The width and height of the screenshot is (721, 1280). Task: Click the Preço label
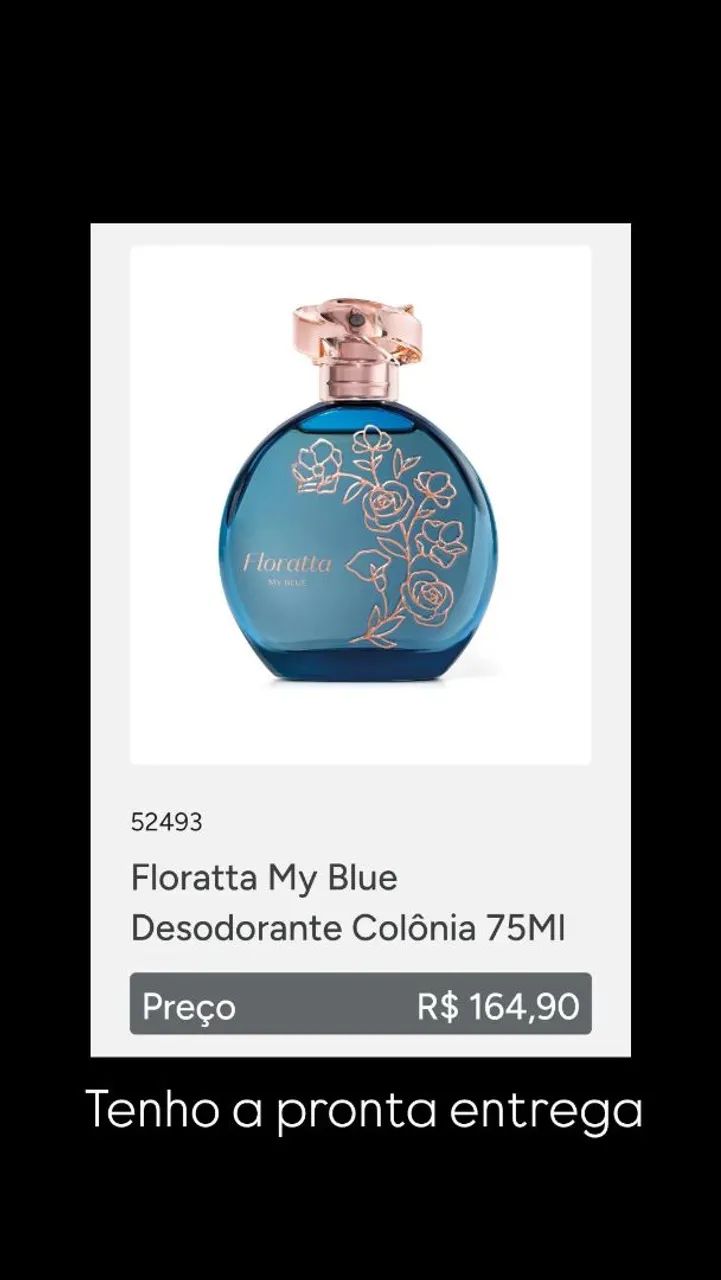190,1007
